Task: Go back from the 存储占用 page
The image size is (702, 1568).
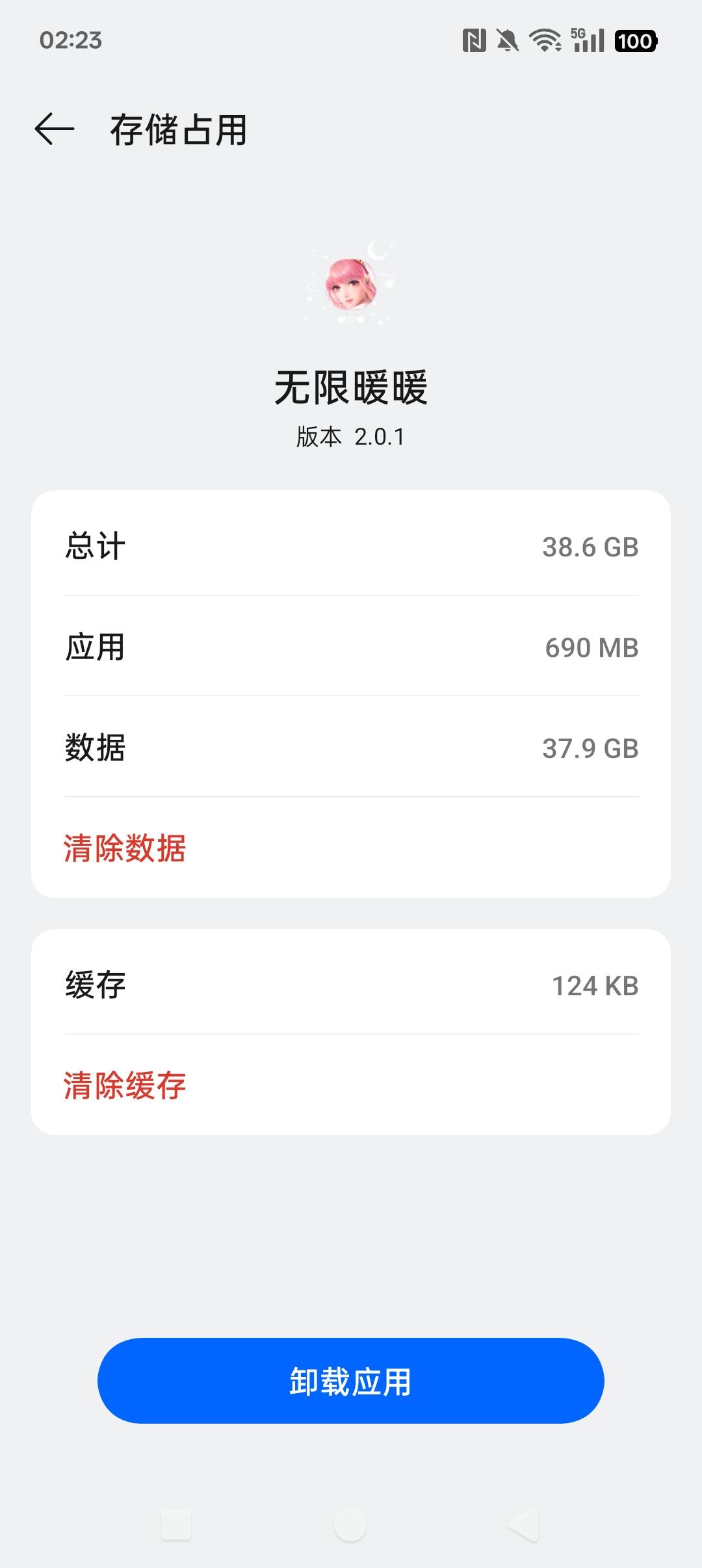Action: click(x=55, y=129)
